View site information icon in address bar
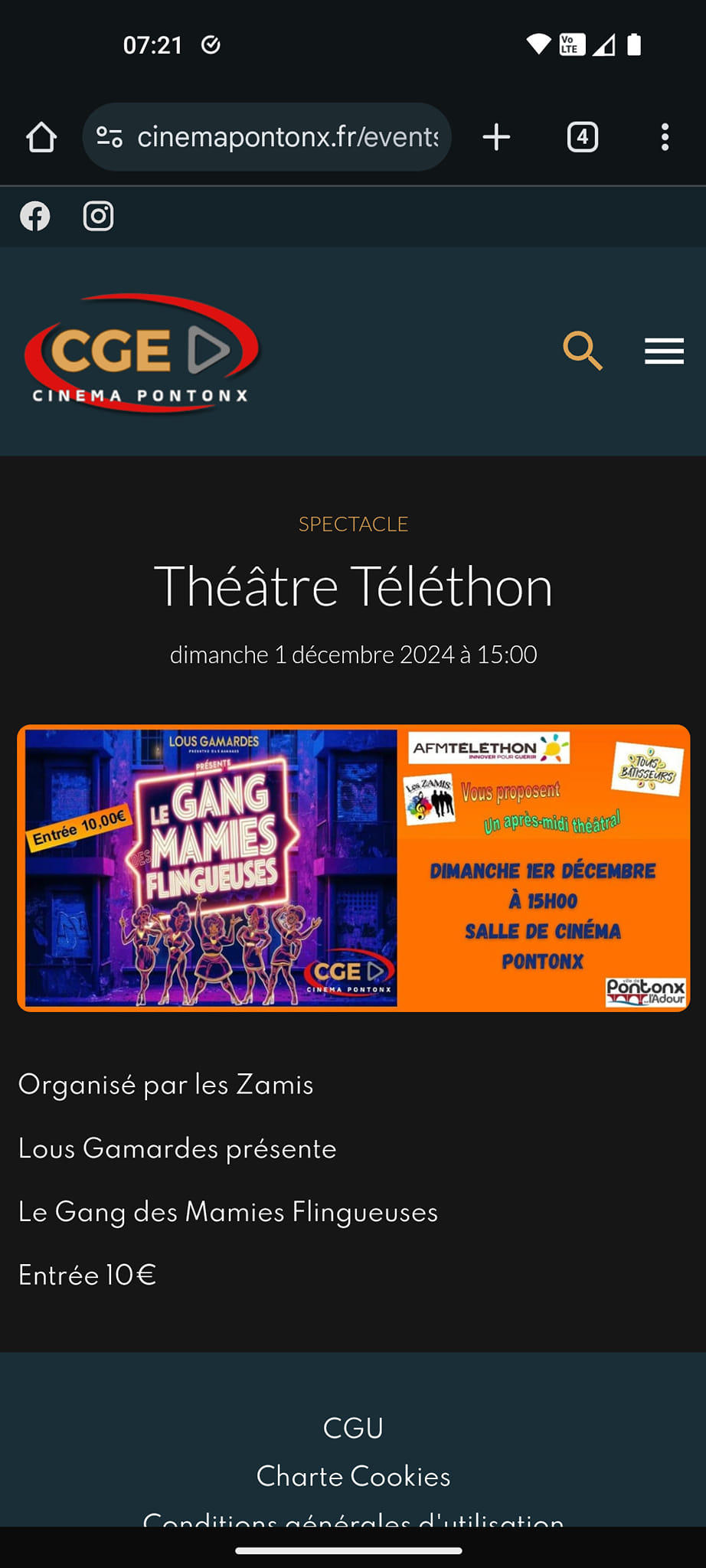The image size is (706, 1568). point(109,137)
